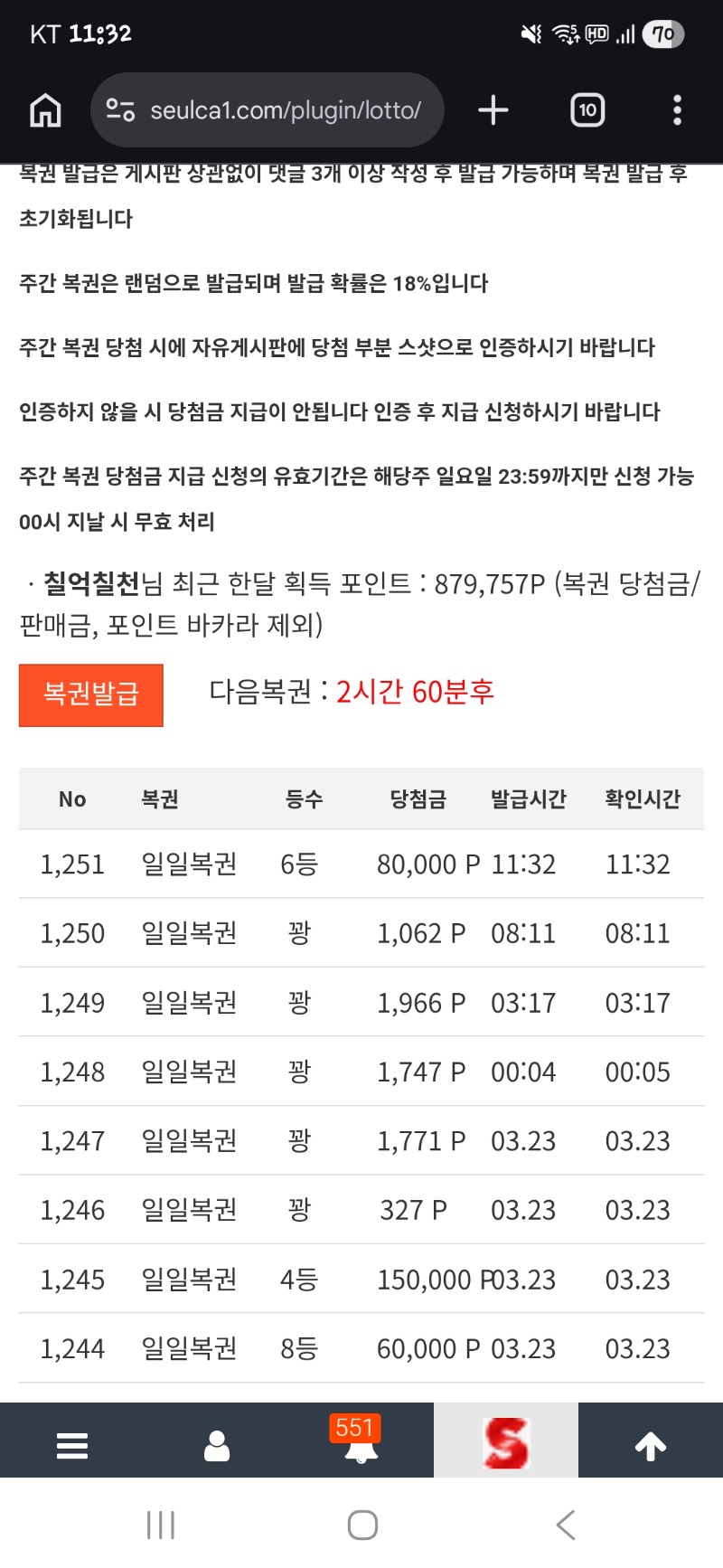Open the site hamburger menu
Image resolution: width=723 pixels, height=1568 pixels.
point(72,1445)
